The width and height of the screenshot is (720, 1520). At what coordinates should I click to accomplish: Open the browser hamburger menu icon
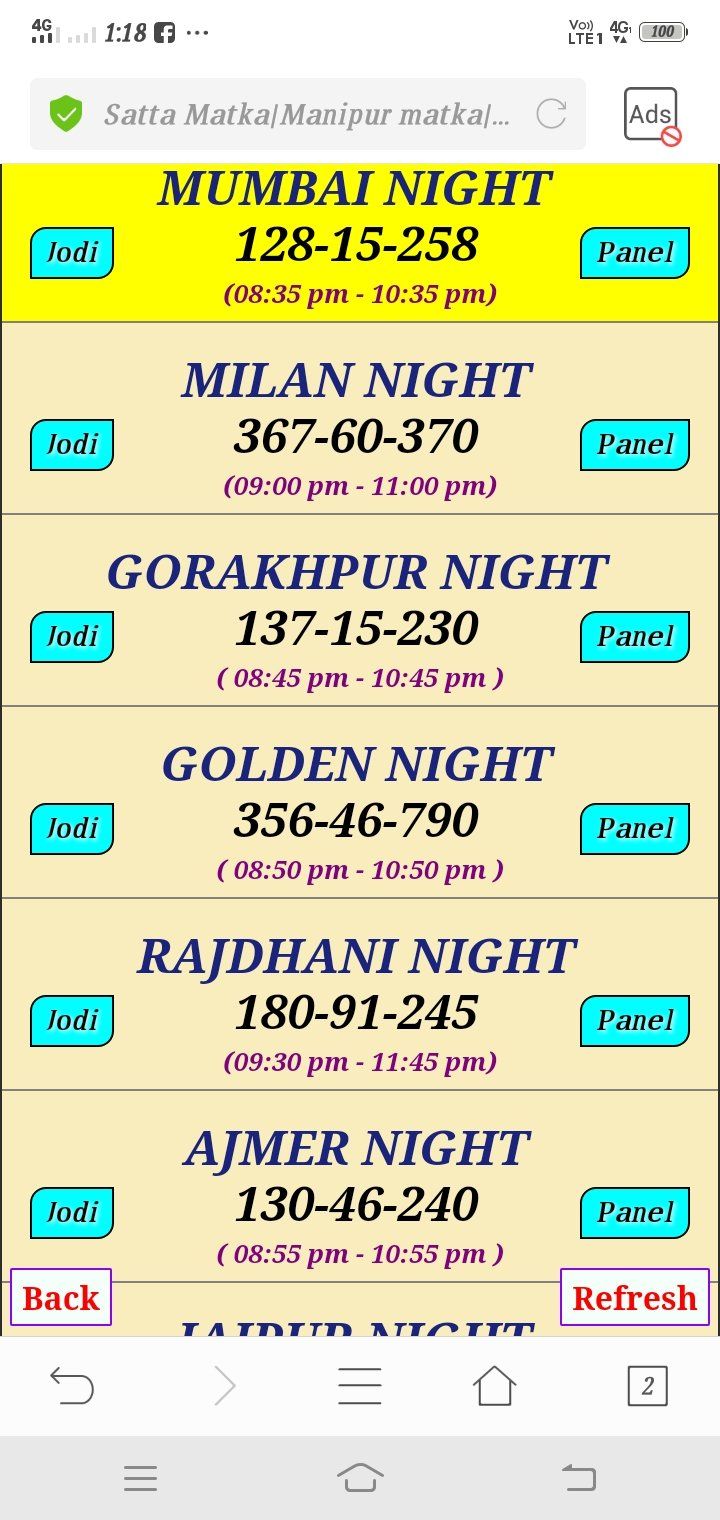pos(360,1386)
